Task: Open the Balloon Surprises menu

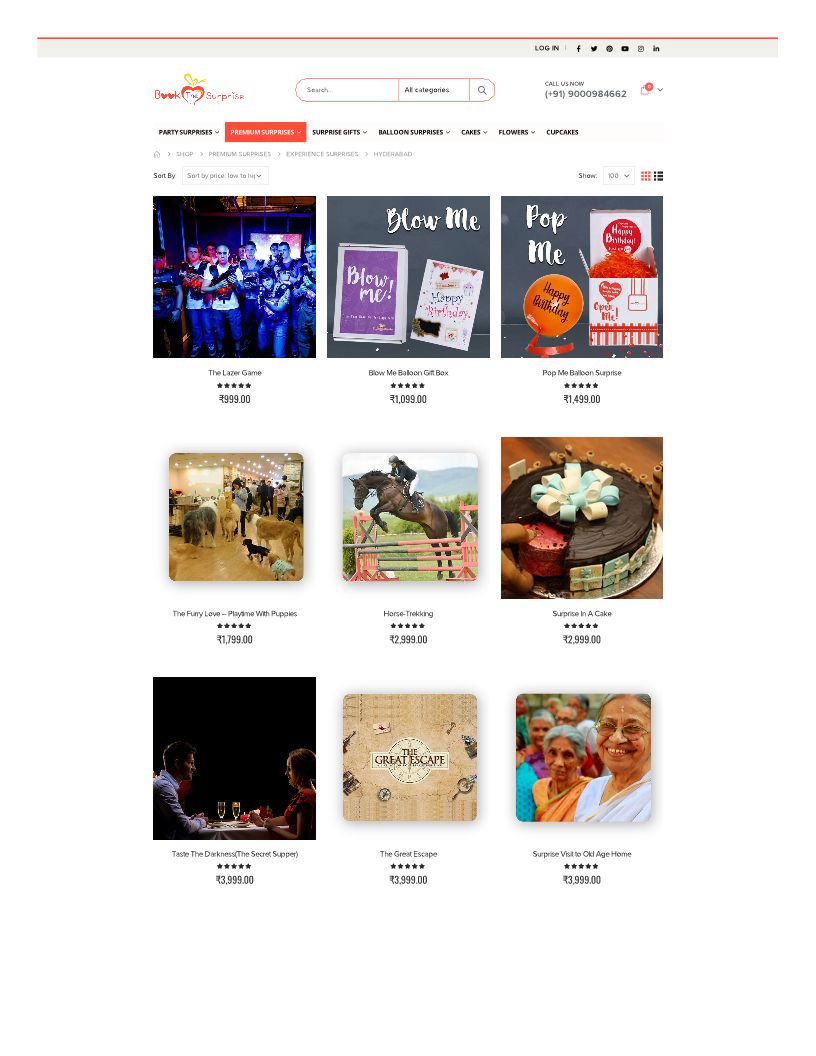Action: point(414,132)
